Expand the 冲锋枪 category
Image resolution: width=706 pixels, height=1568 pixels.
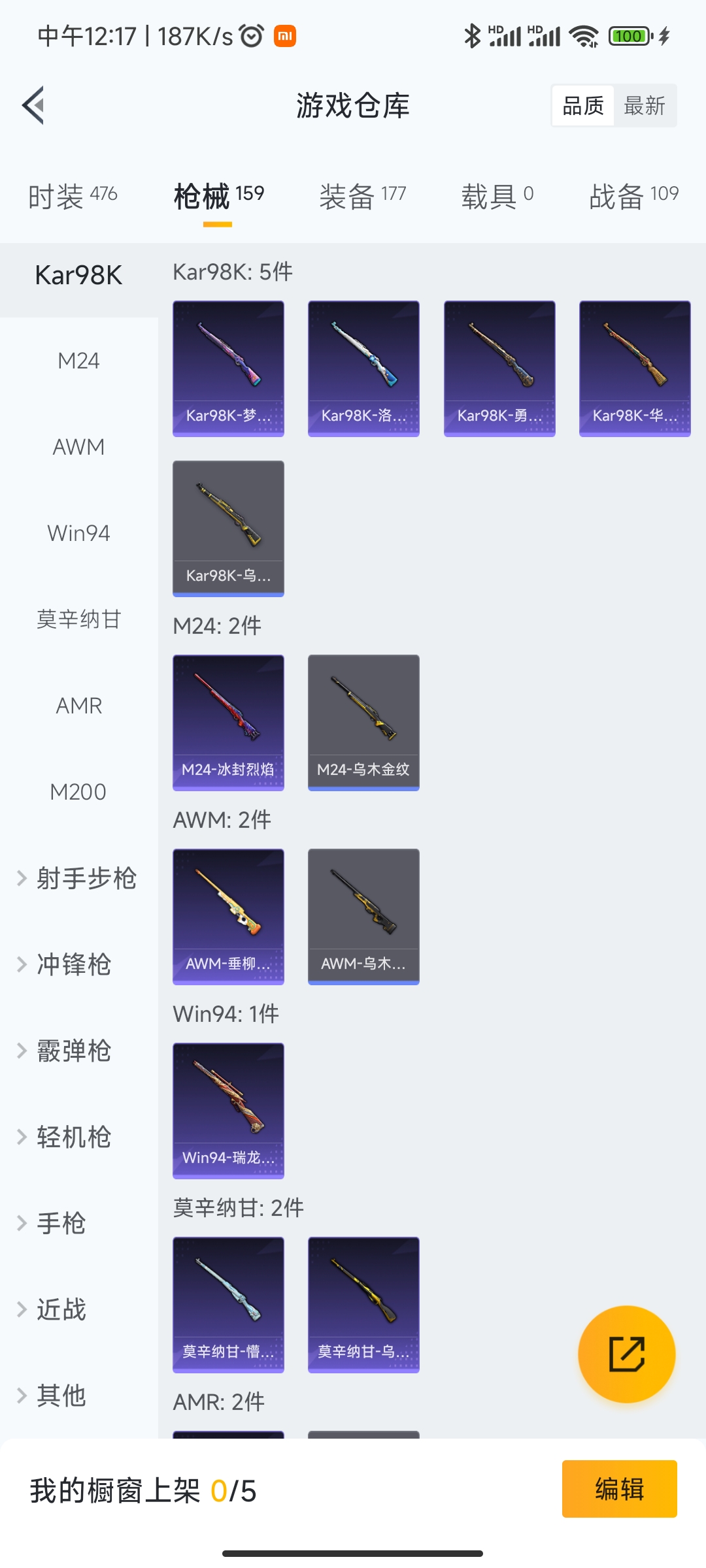[x=73, y=964]
